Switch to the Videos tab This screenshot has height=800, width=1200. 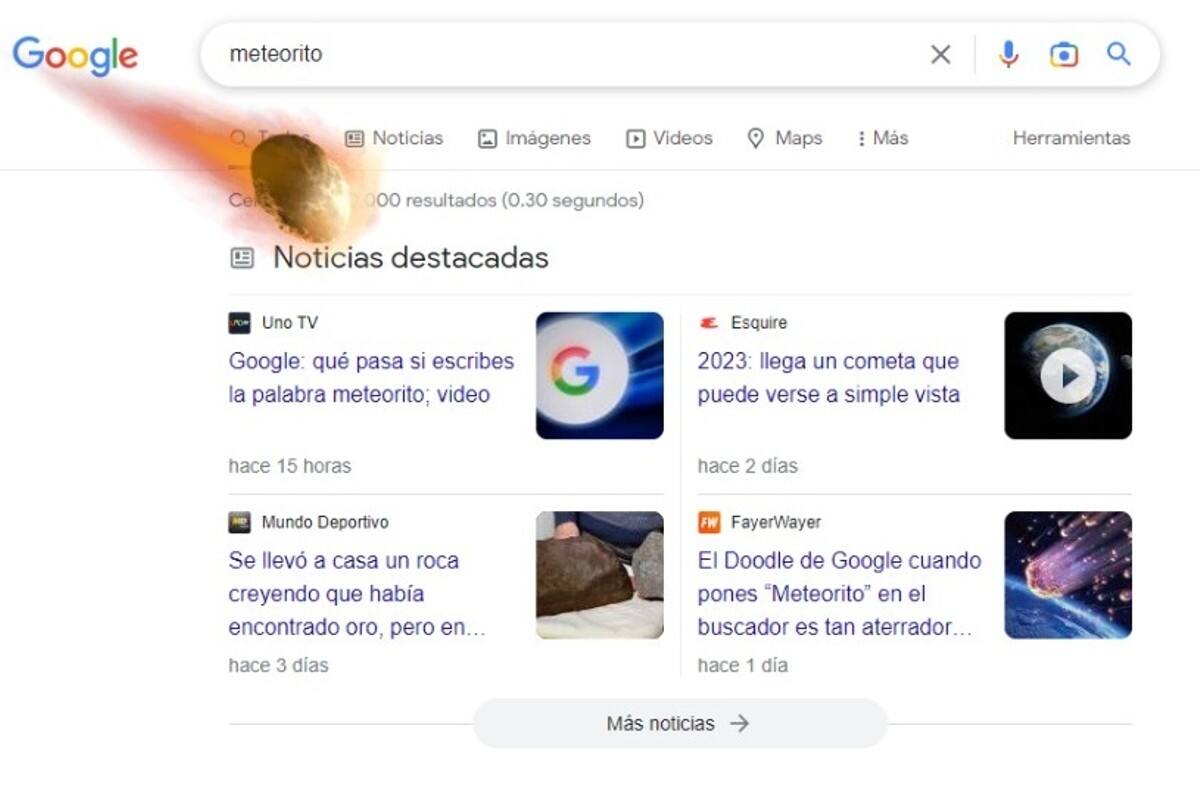(669, 138)
